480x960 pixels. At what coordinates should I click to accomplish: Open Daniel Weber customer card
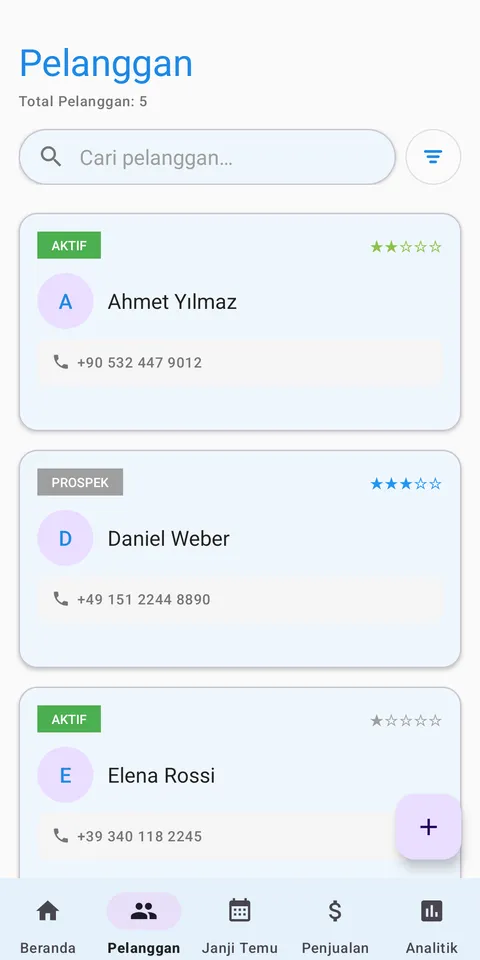click(240, 559)
